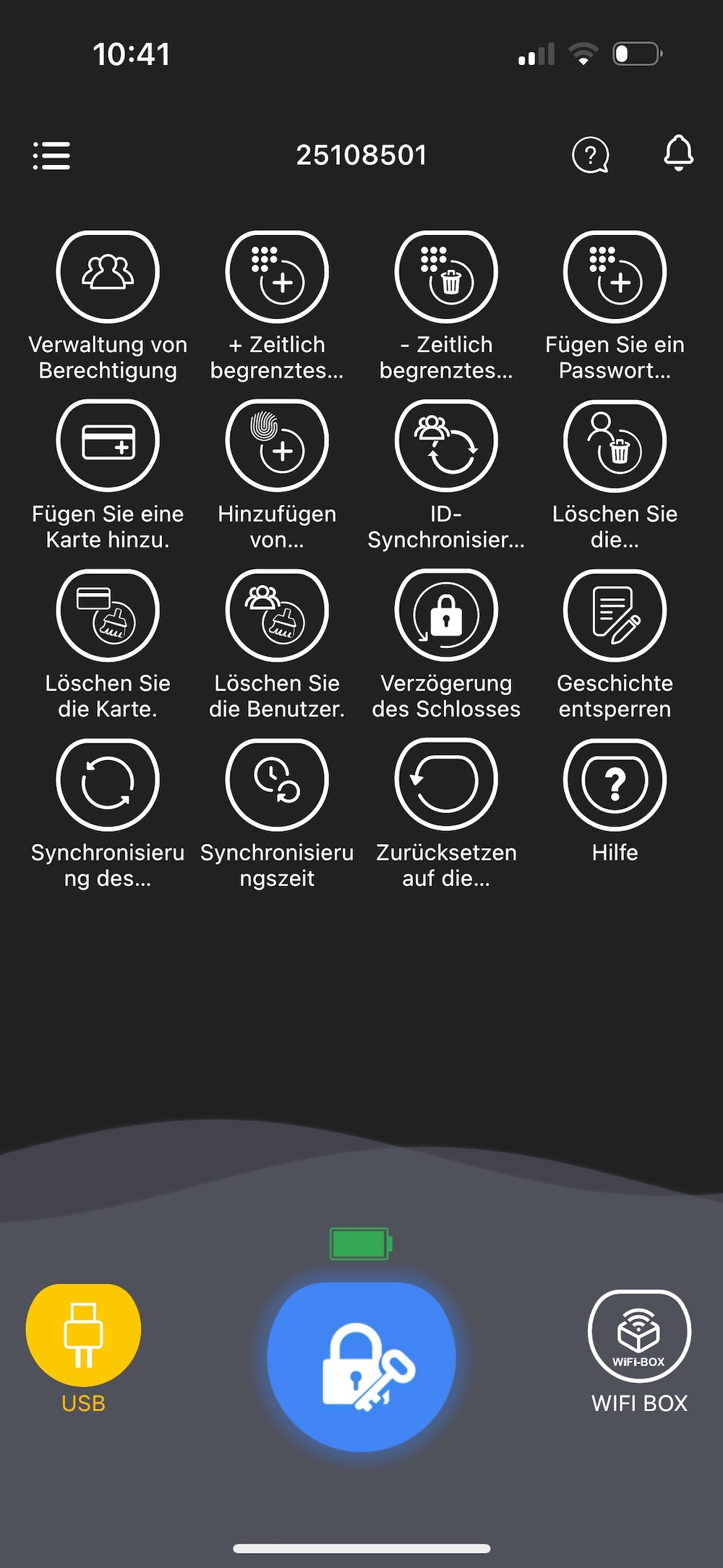Choose Fügen Sie eine Karte hinzu
Screen dimensions: 723x1568
(x=108, y=446)
